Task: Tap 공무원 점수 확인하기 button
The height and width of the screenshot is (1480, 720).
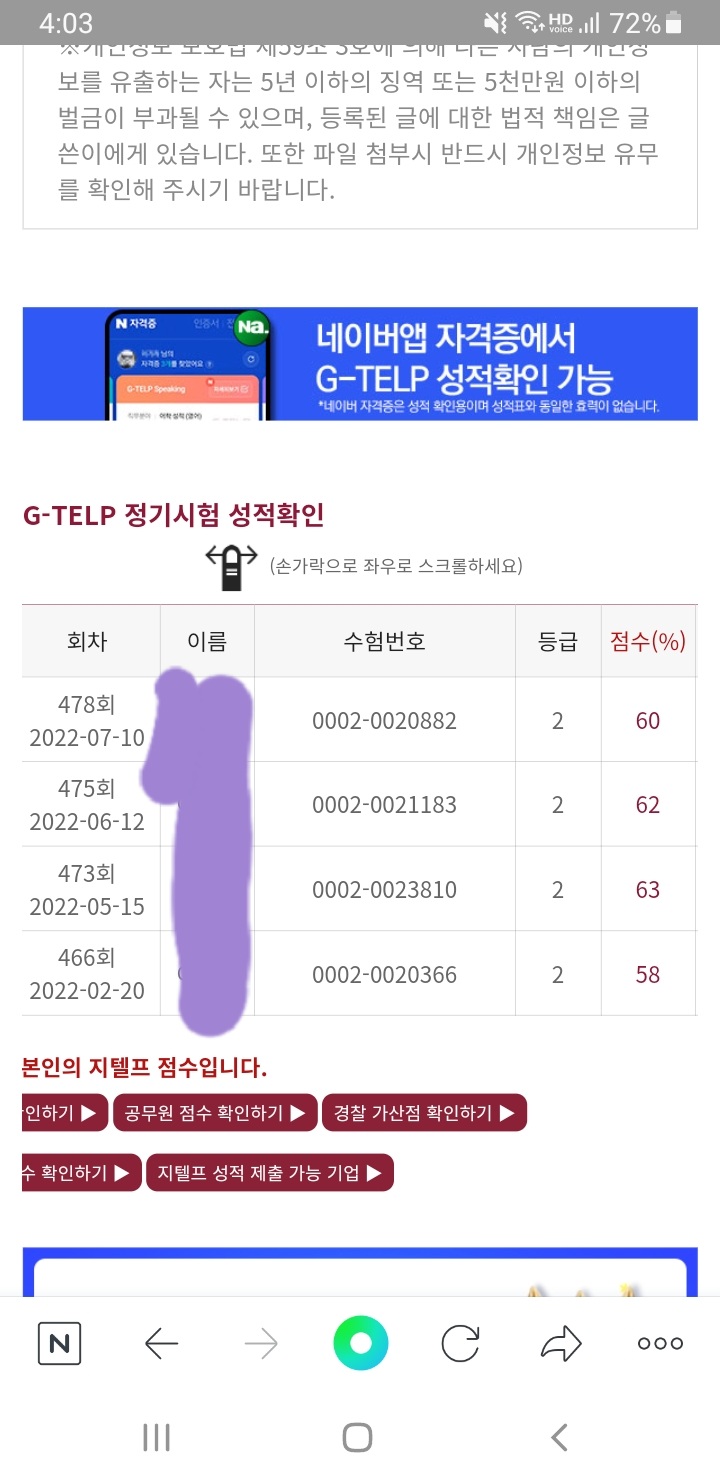Action: pyautogui.click(x=215, y=1113)
